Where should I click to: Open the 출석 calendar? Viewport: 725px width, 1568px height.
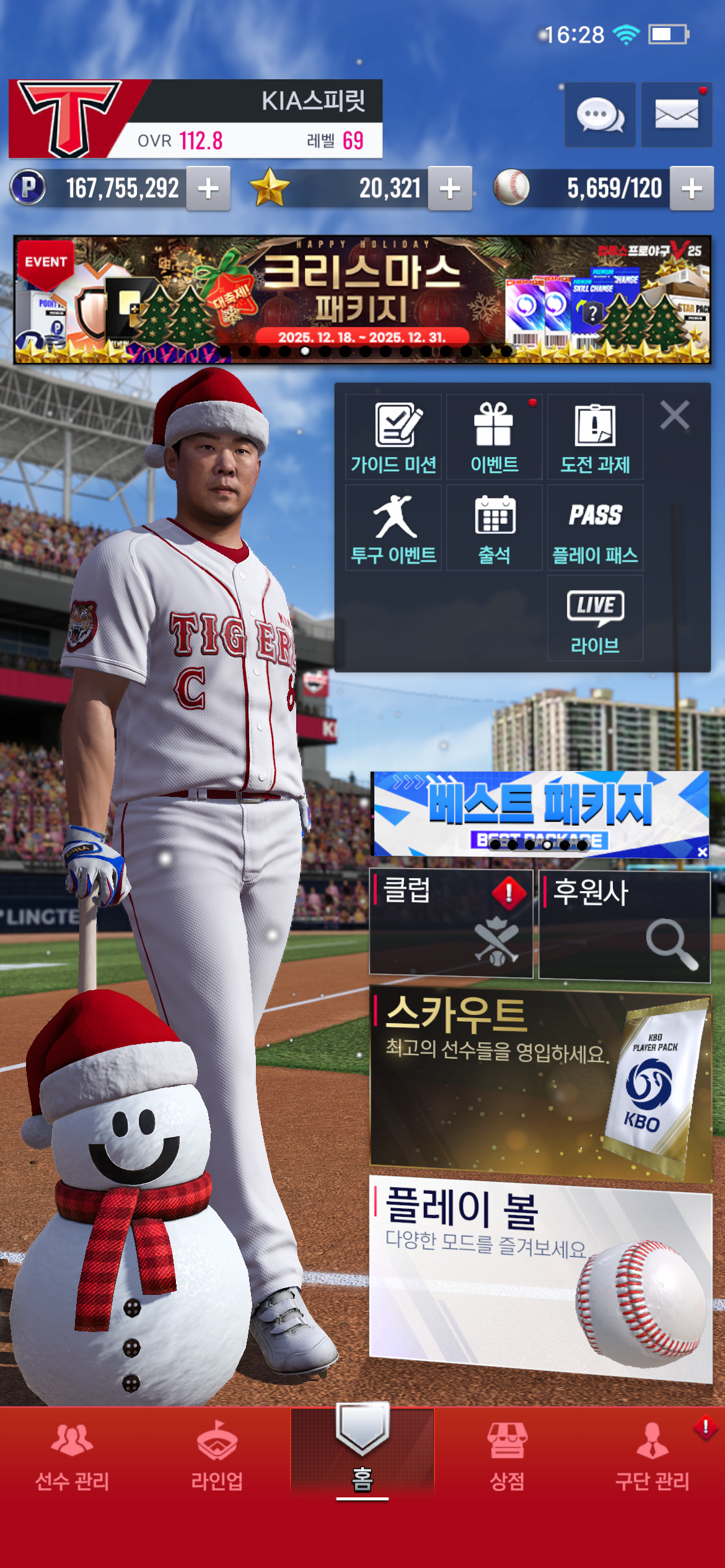494,528
